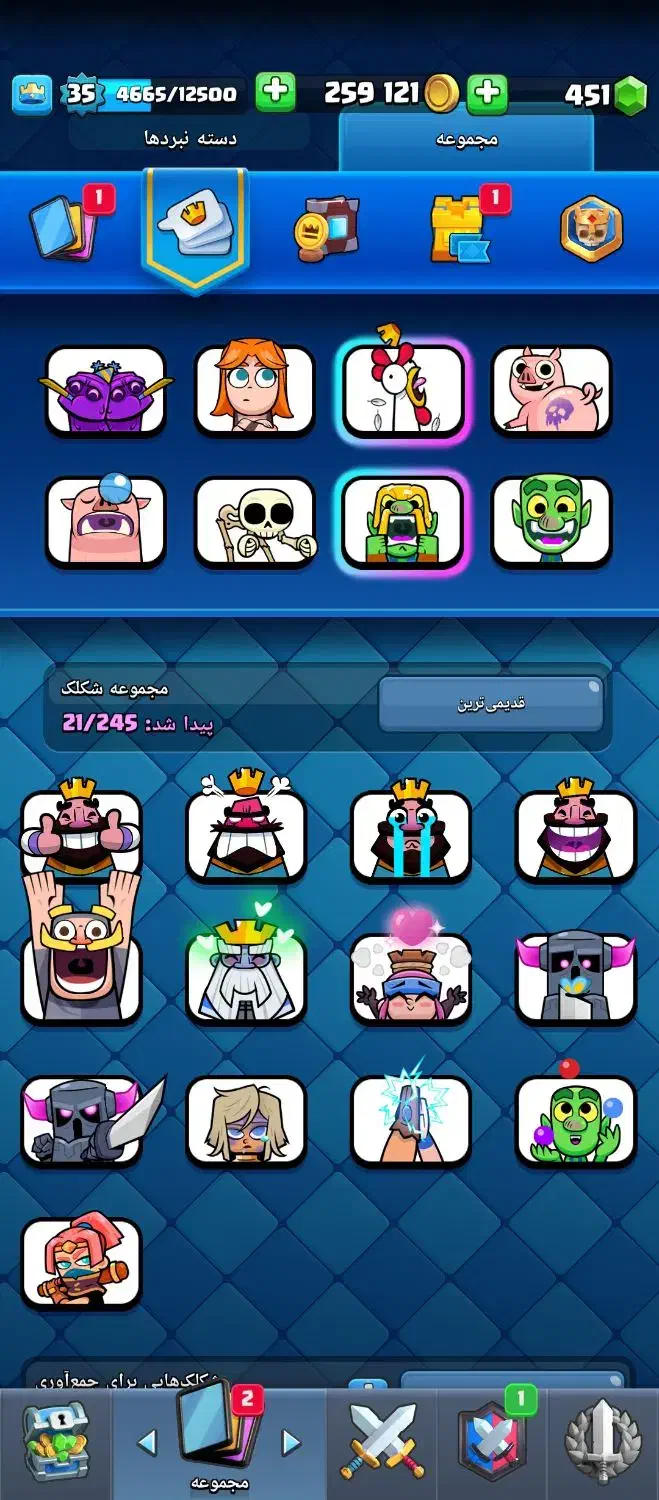This screenshot has height=1500, width=659.
Task: Open the clan shield tab
Action: pyautogui.click(x=492, y=1441)
